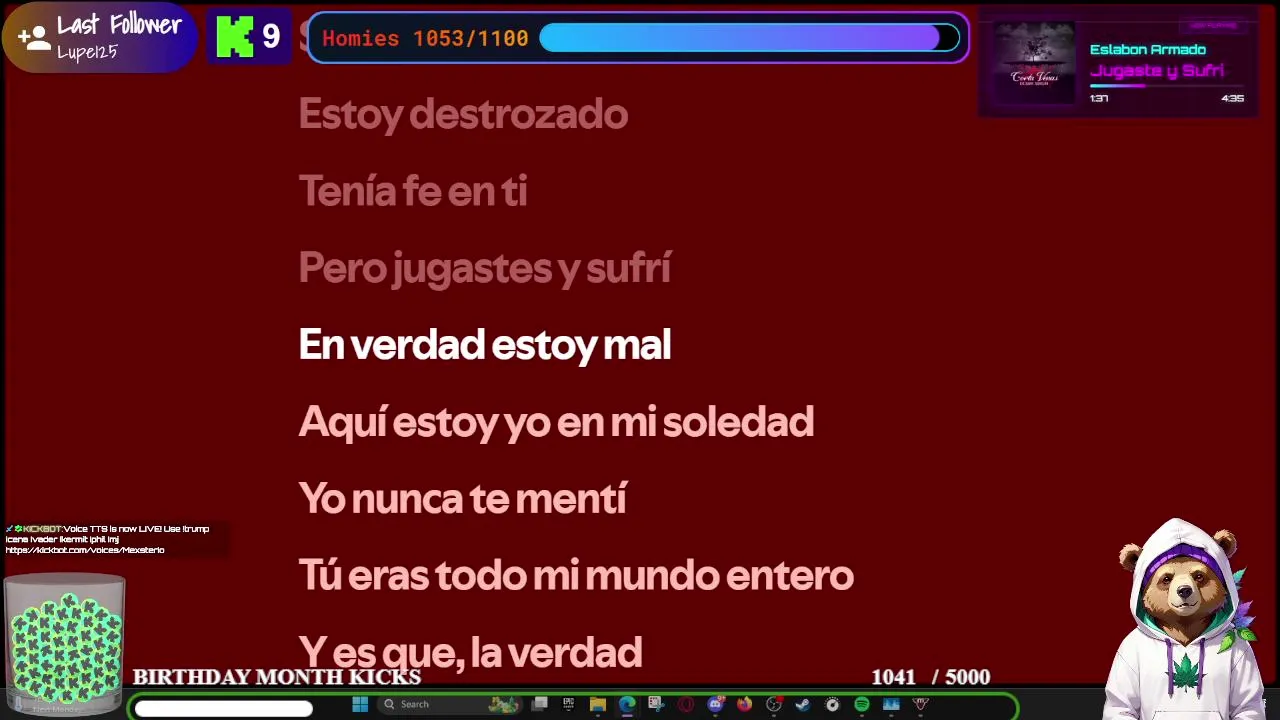Open Microsoft Edge from the taskbar
The image size is (1280, 720).
coord(627,704)
